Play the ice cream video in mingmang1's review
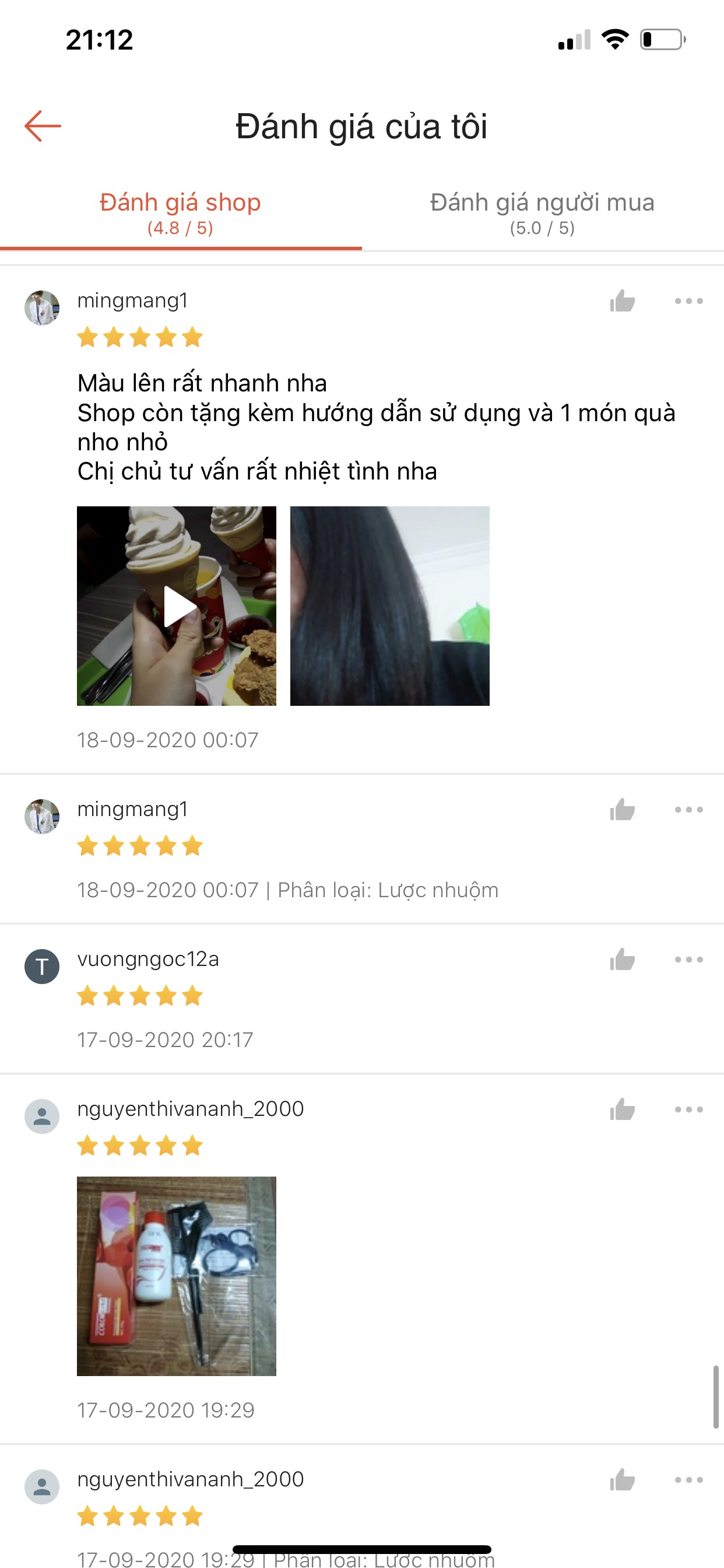The image size is (724, 1568). click(x=177, y=605)
